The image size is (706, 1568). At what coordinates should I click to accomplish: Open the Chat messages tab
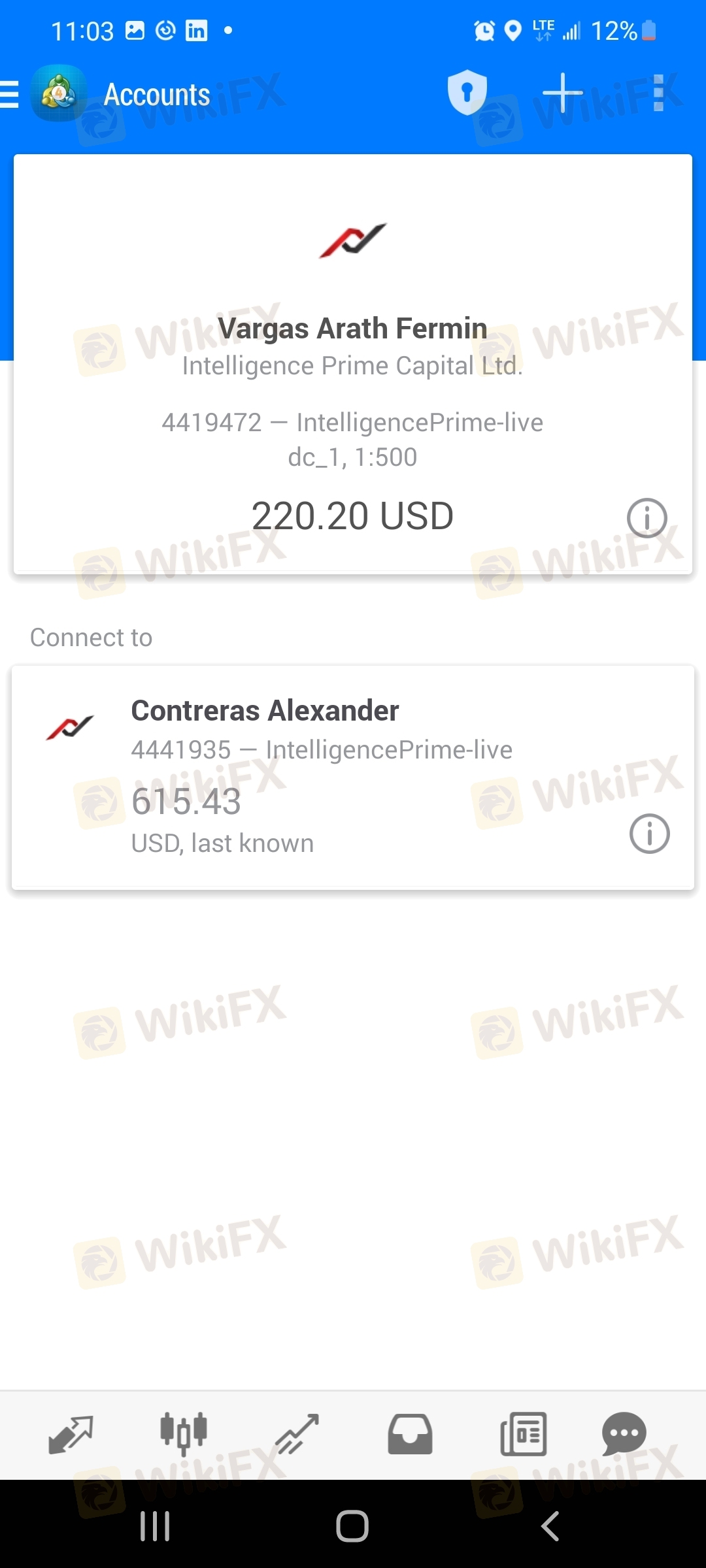coord(624,1435)
